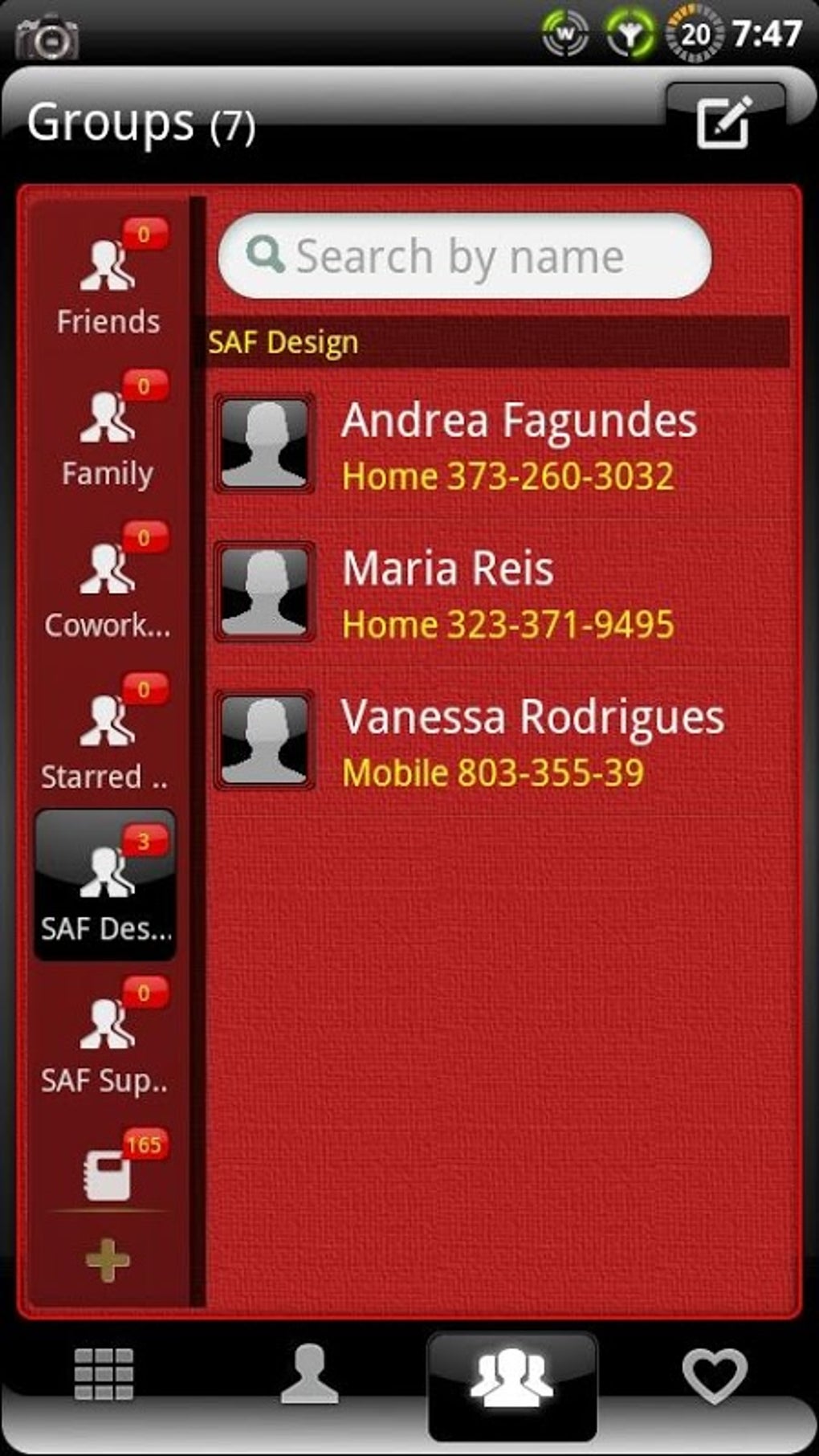Image resolution: width=819 pixels, height=1456 pixels.
Task: Open the favorites heart tab
Action: pyautogui.click(x=714, y=1374)
